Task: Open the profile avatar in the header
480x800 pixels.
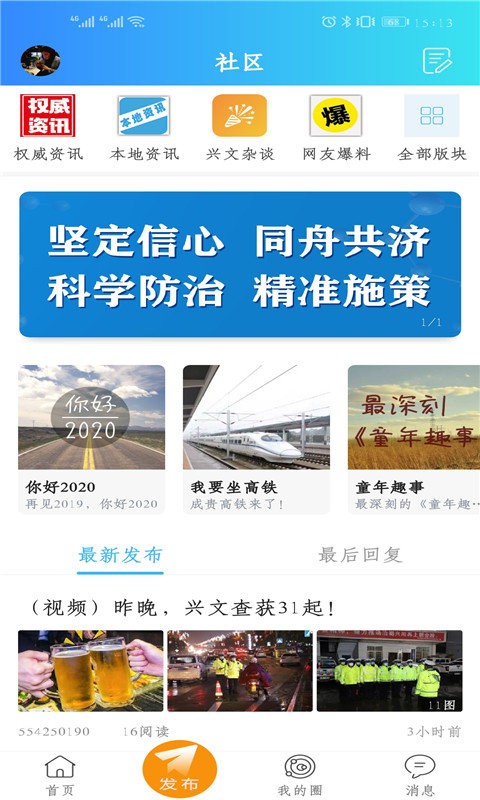Action: point(40,61)
